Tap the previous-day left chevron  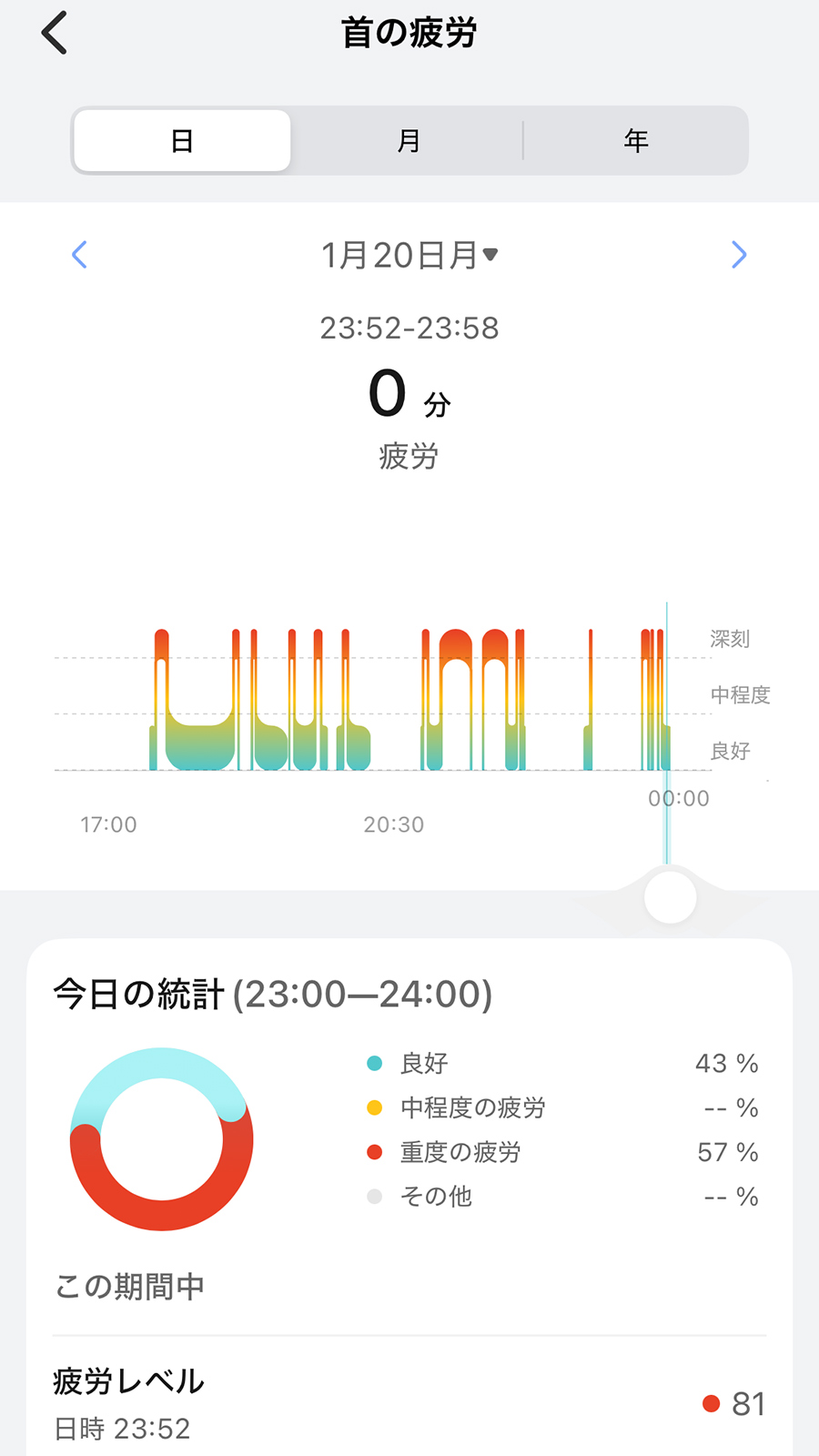point(79,256)
